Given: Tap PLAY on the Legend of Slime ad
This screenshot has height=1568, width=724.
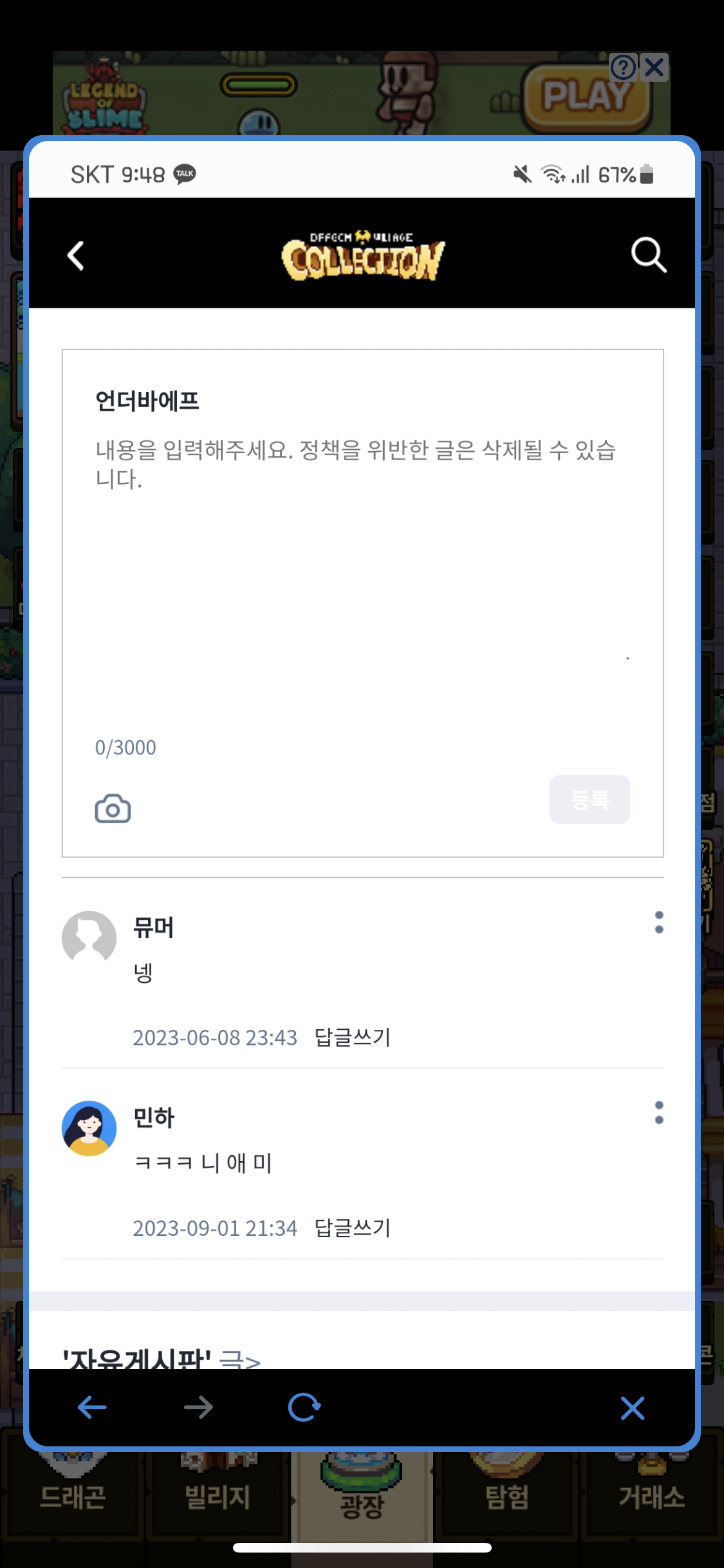Looking at the screenshot, I should coord(587,97).
